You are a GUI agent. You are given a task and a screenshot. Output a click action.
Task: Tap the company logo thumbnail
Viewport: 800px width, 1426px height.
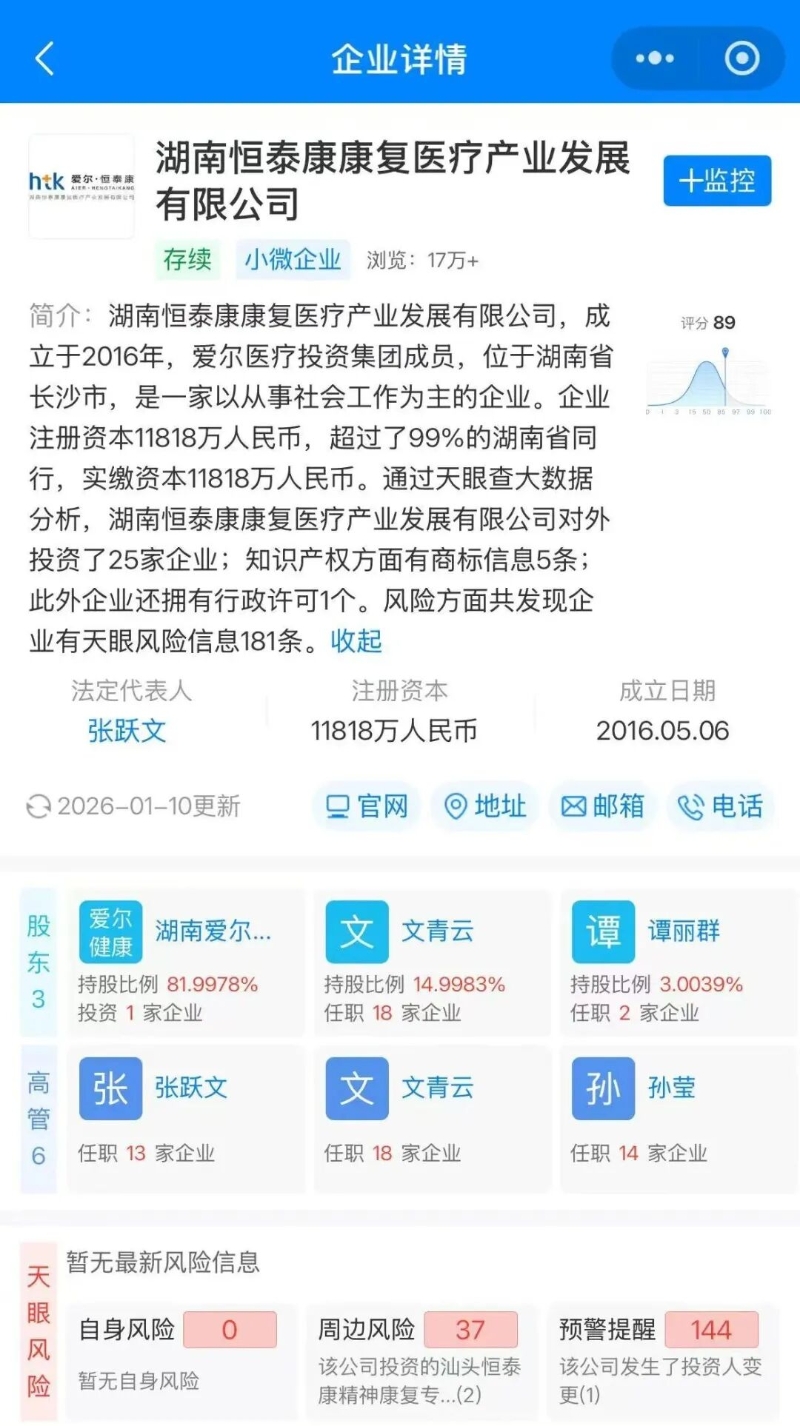click(82, 185)
